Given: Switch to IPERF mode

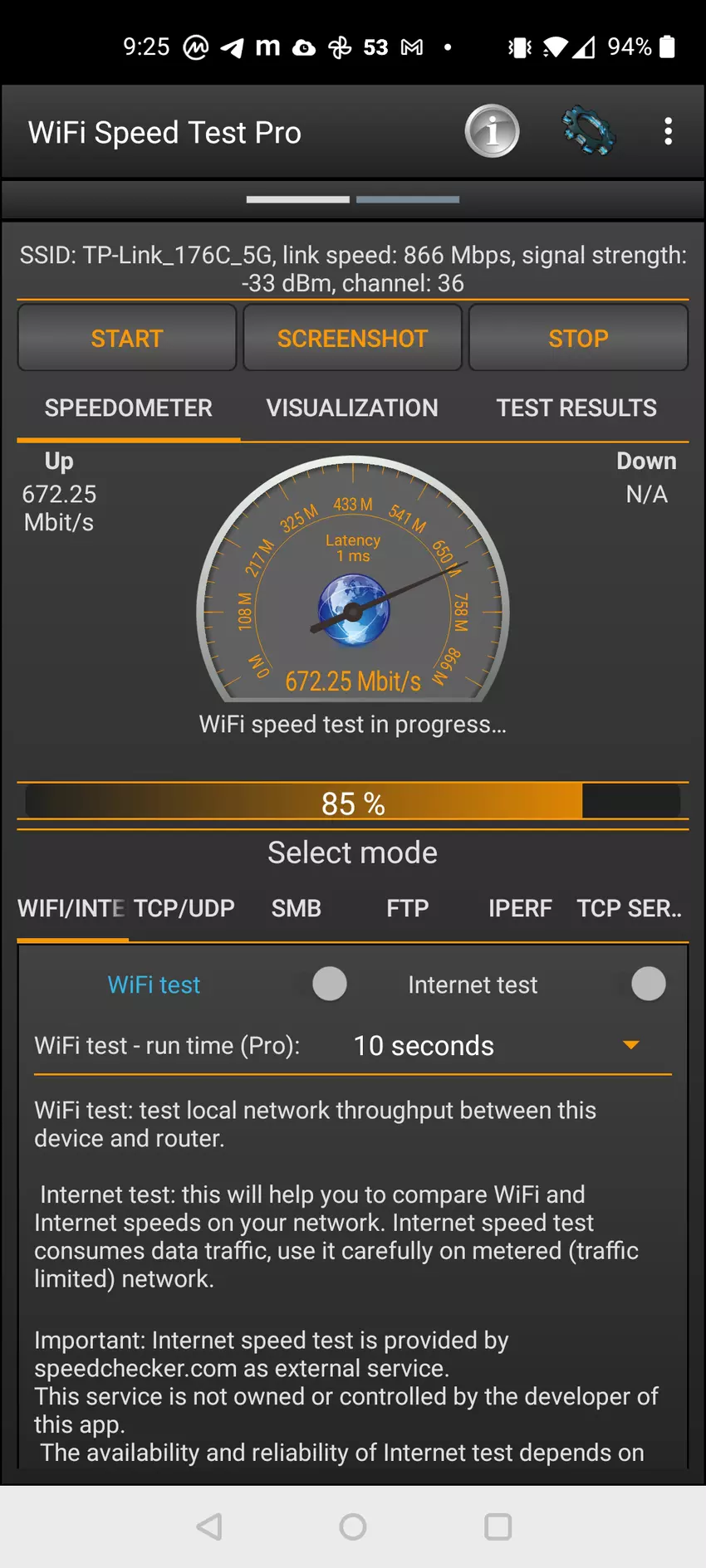Looking at the screenshot, I should tap(520, 908).
